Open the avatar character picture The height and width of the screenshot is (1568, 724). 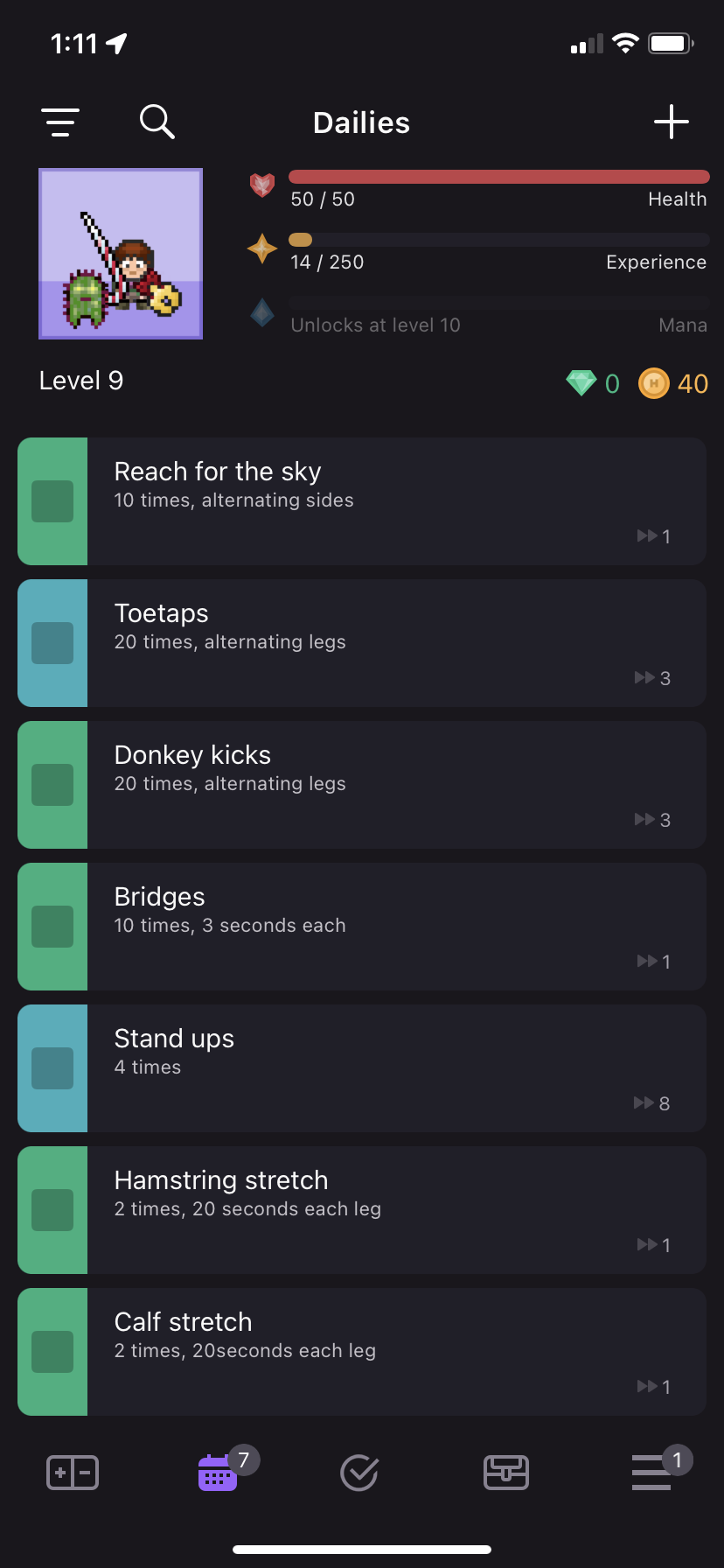tap(121, 254)
